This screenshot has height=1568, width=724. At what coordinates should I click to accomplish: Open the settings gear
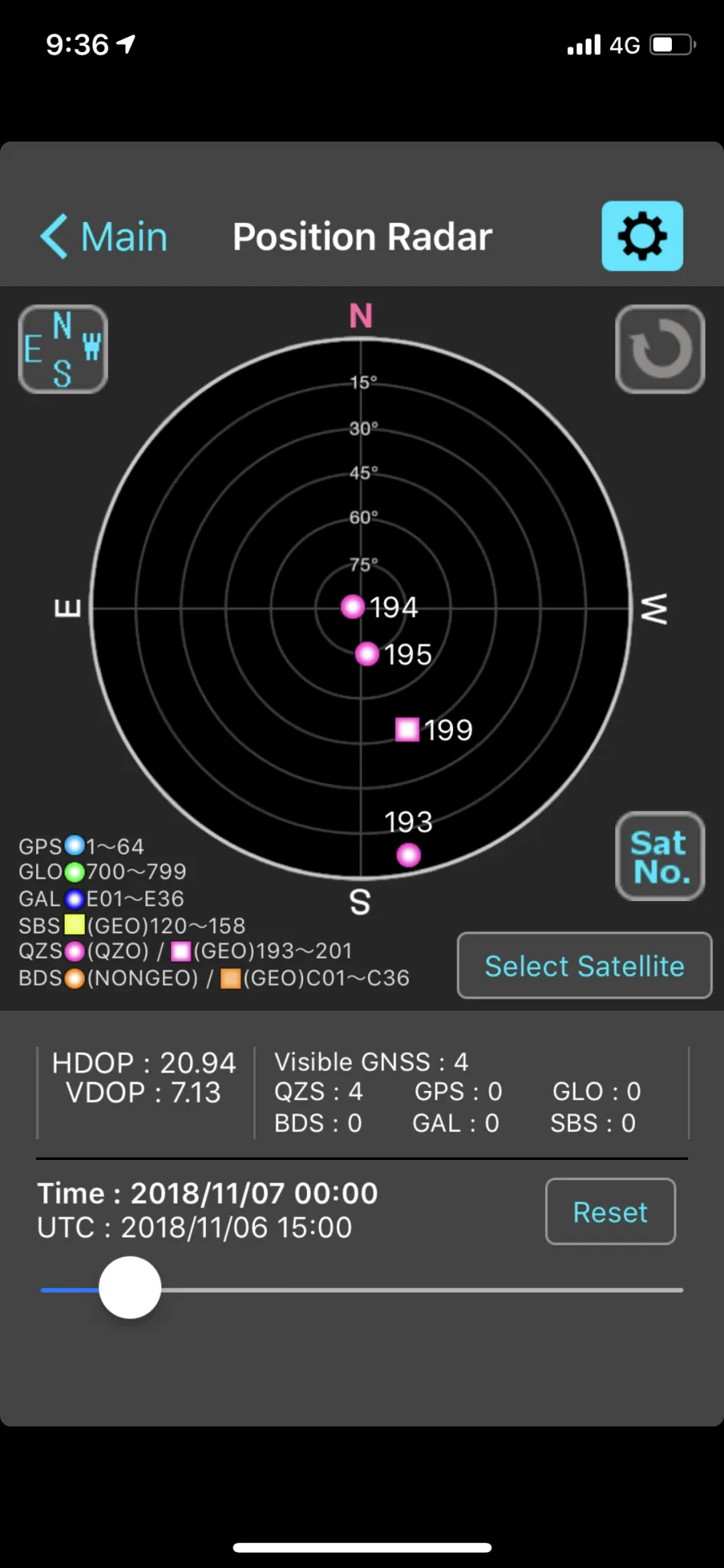point(641,236)
